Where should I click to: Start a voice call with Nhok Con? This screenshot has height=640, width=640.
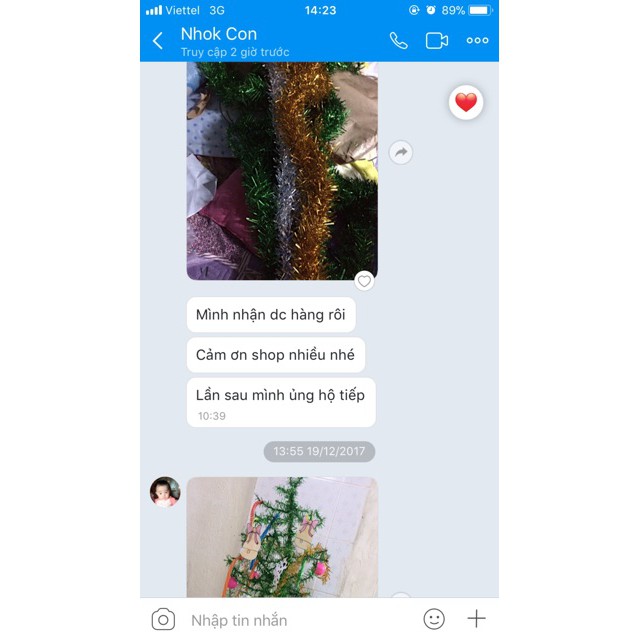(x=398, y=40)
